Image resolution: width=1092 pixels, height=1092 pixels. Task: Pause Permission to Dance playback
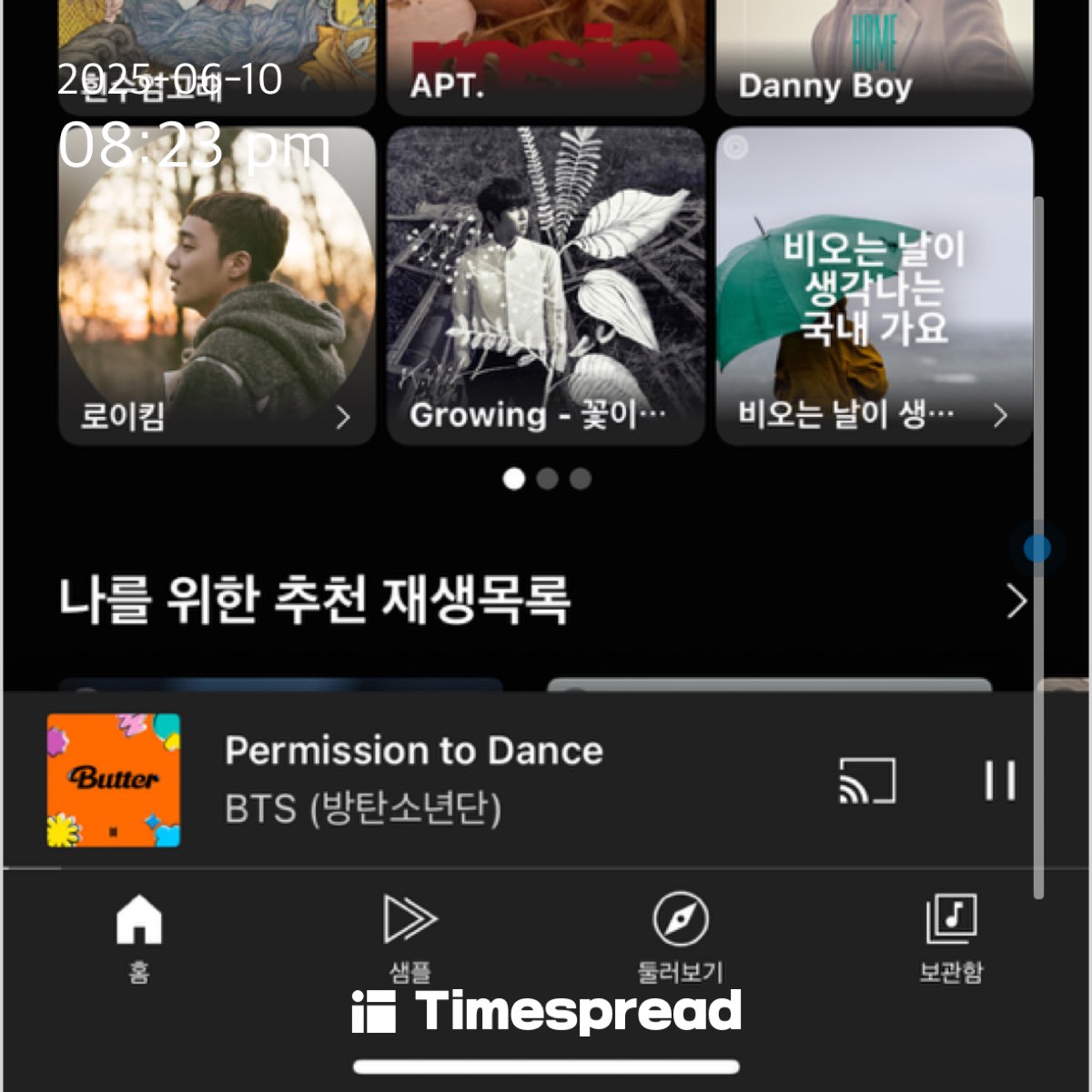999,781
